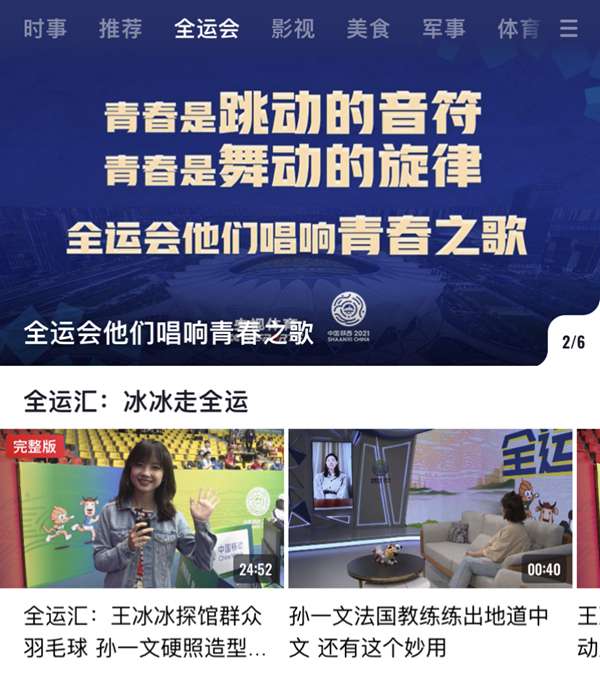
Task: Switch to the 推荐 tab
Action: (x=120, y=29)
